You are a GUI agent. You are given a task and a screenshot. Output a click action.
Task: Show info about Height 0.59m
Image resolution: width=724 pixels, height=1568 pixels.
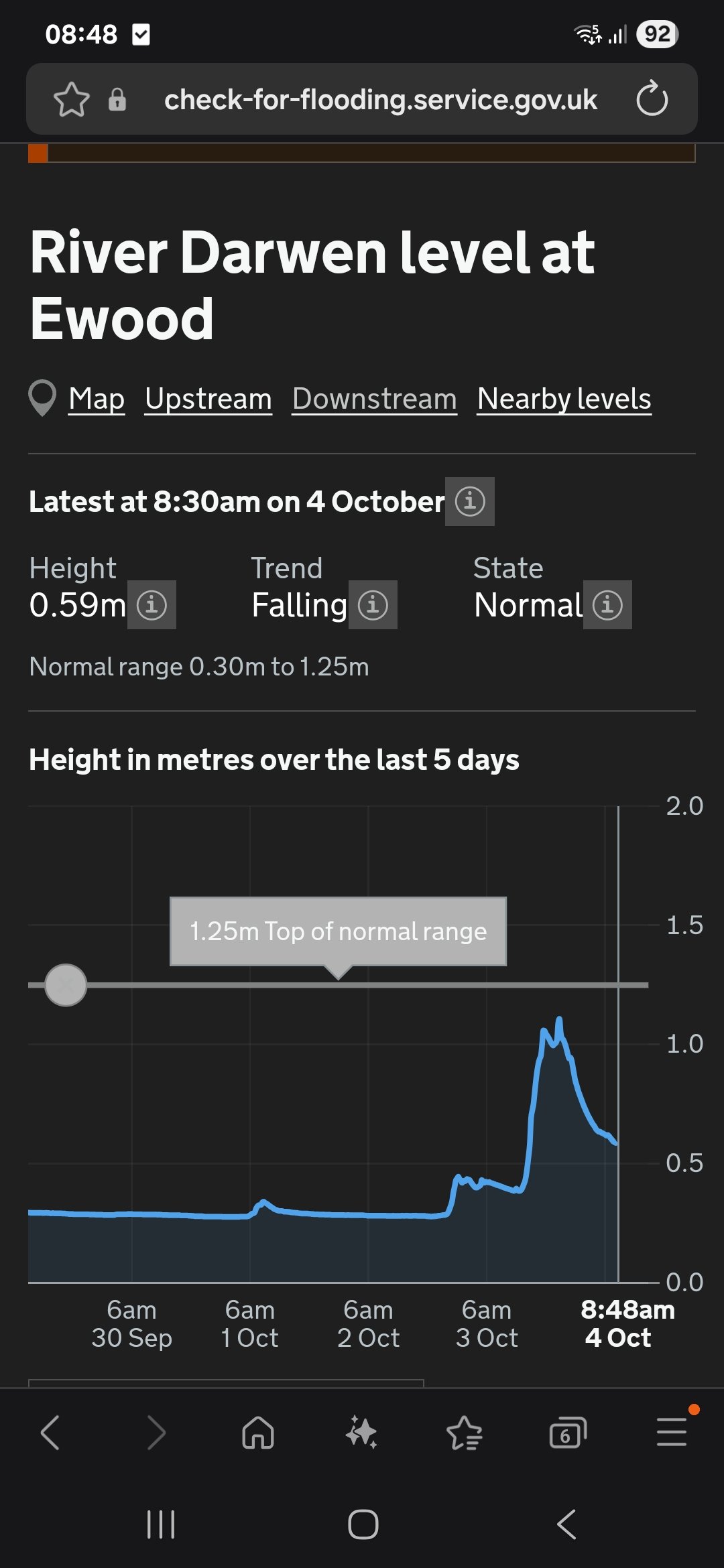tap(152, 605)
